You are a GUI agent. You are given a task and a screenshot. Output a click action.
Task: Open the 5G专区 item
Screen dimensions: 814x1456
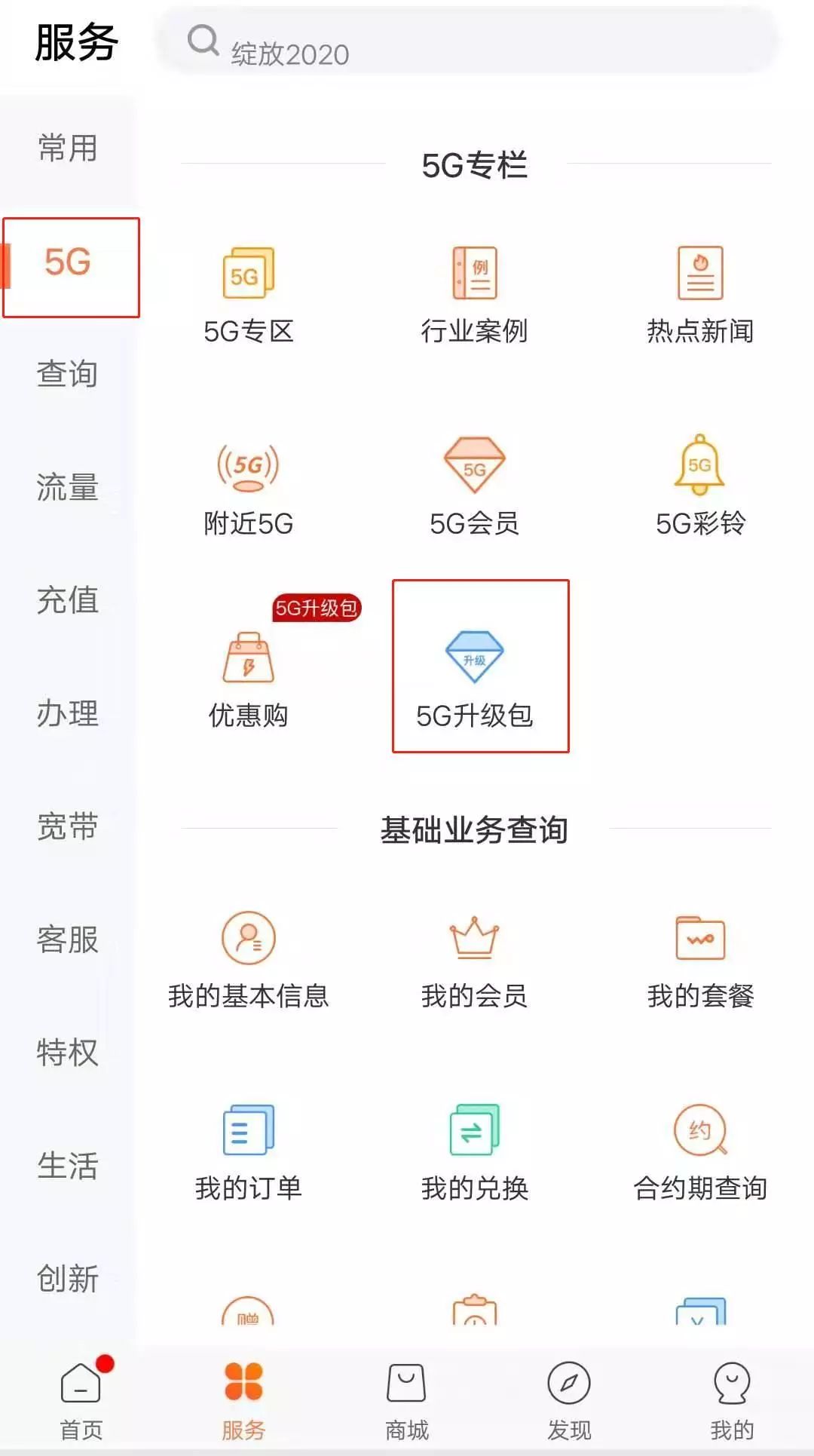tap(248, 296)
